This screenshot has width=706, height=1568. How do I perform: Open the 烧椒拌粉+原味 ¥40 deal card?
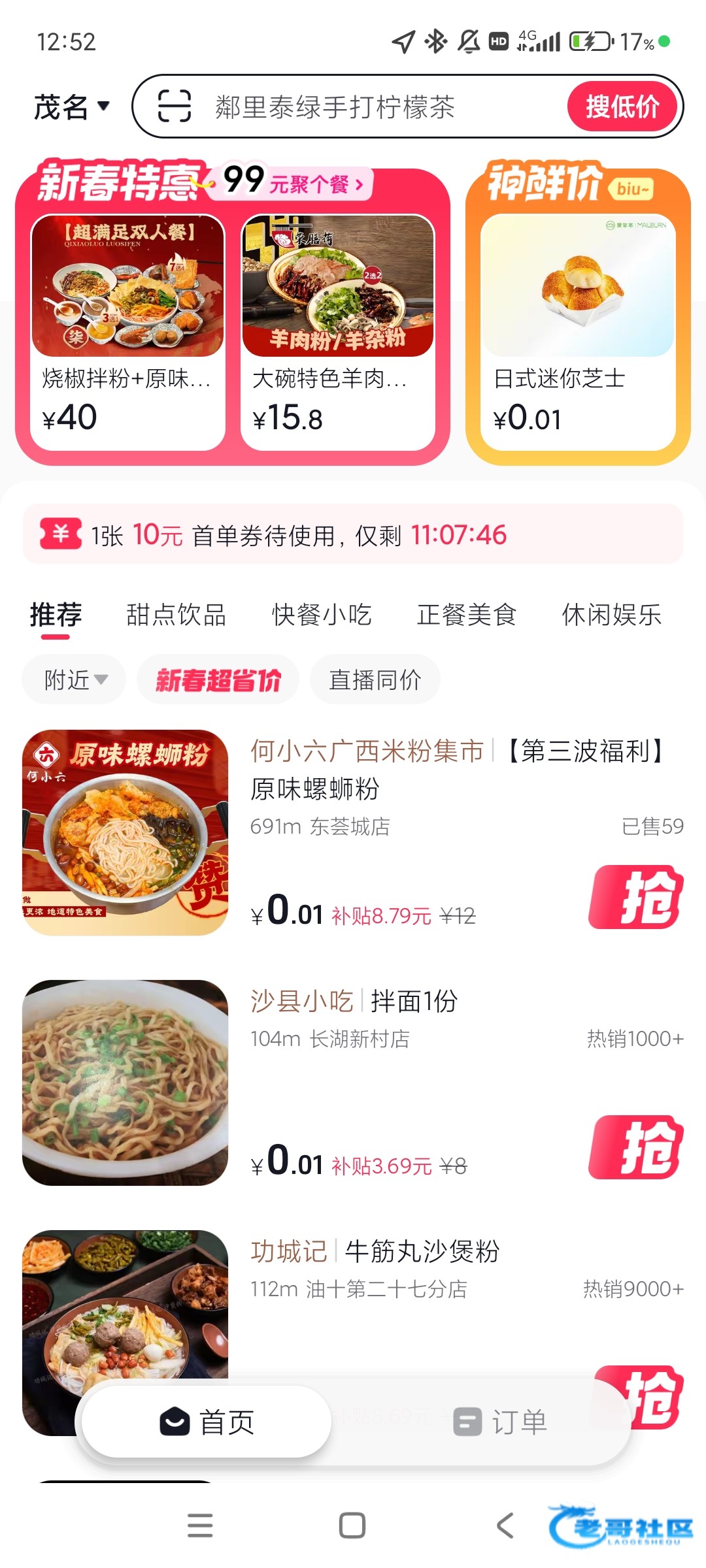[128, 332]
